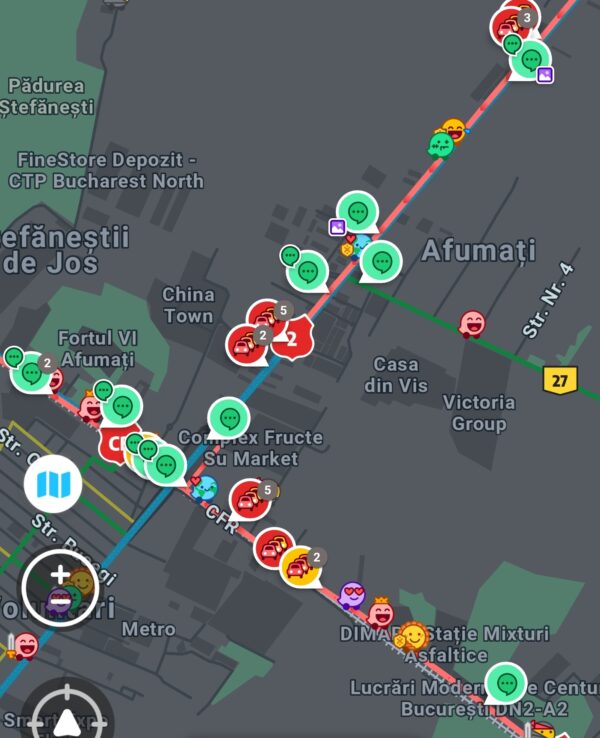The height and width of the screenshot is (738, 600).
Task: Open the yellow traffic jam report marker
Action: [x=299, y=566]
